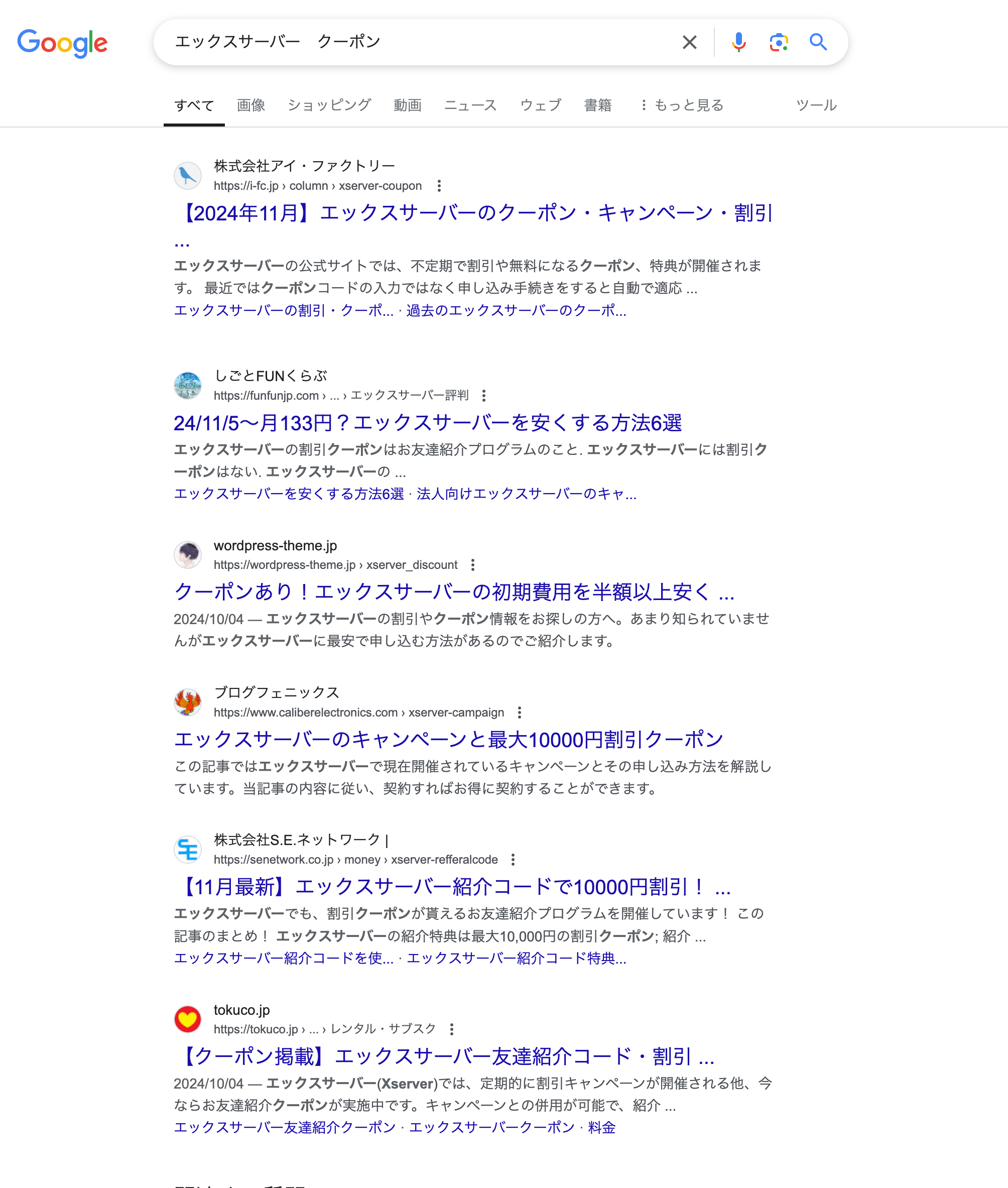Click the アイ・ファクトリー bird favicon
Screen dimensions: 1008x1188
[x=189, y=175]
